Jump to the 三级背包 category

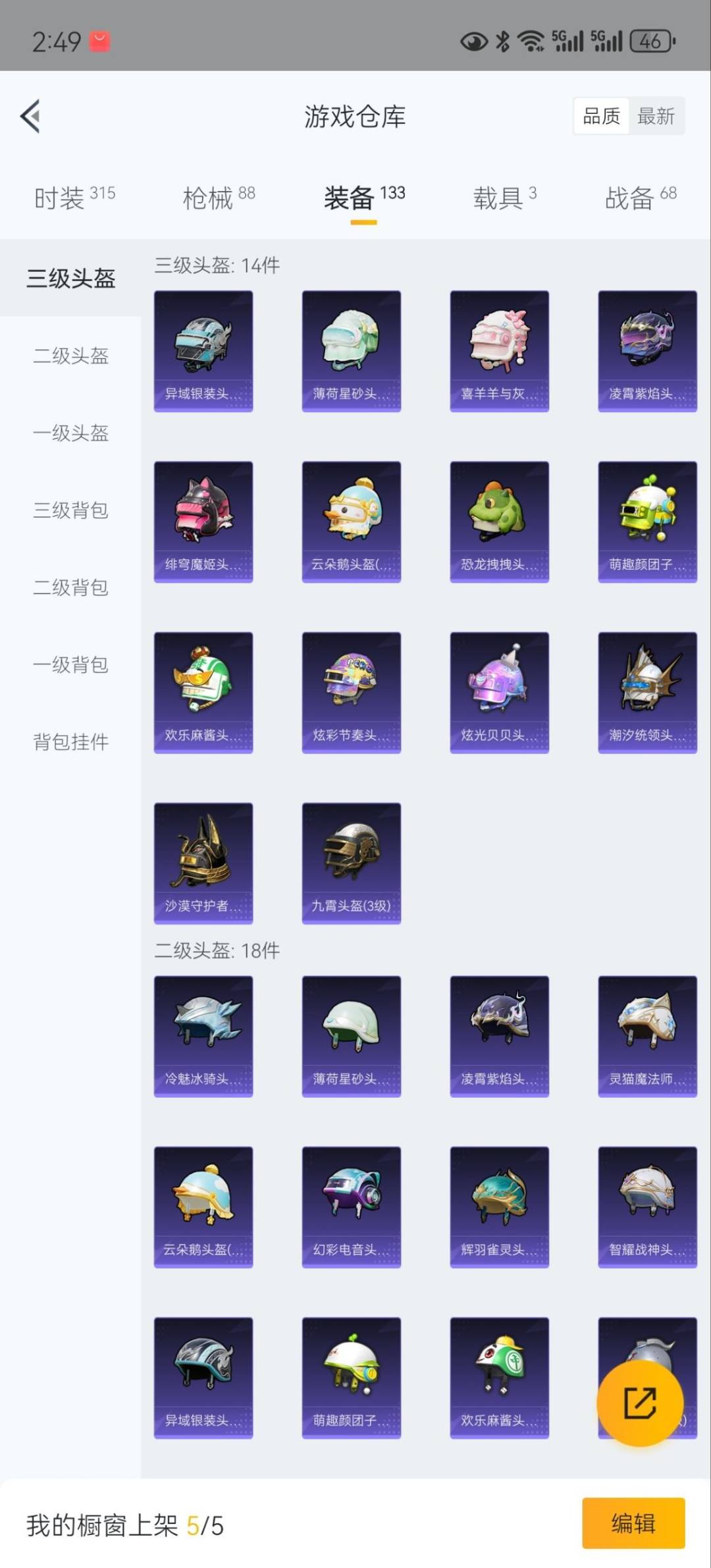(x=70, y=510)
